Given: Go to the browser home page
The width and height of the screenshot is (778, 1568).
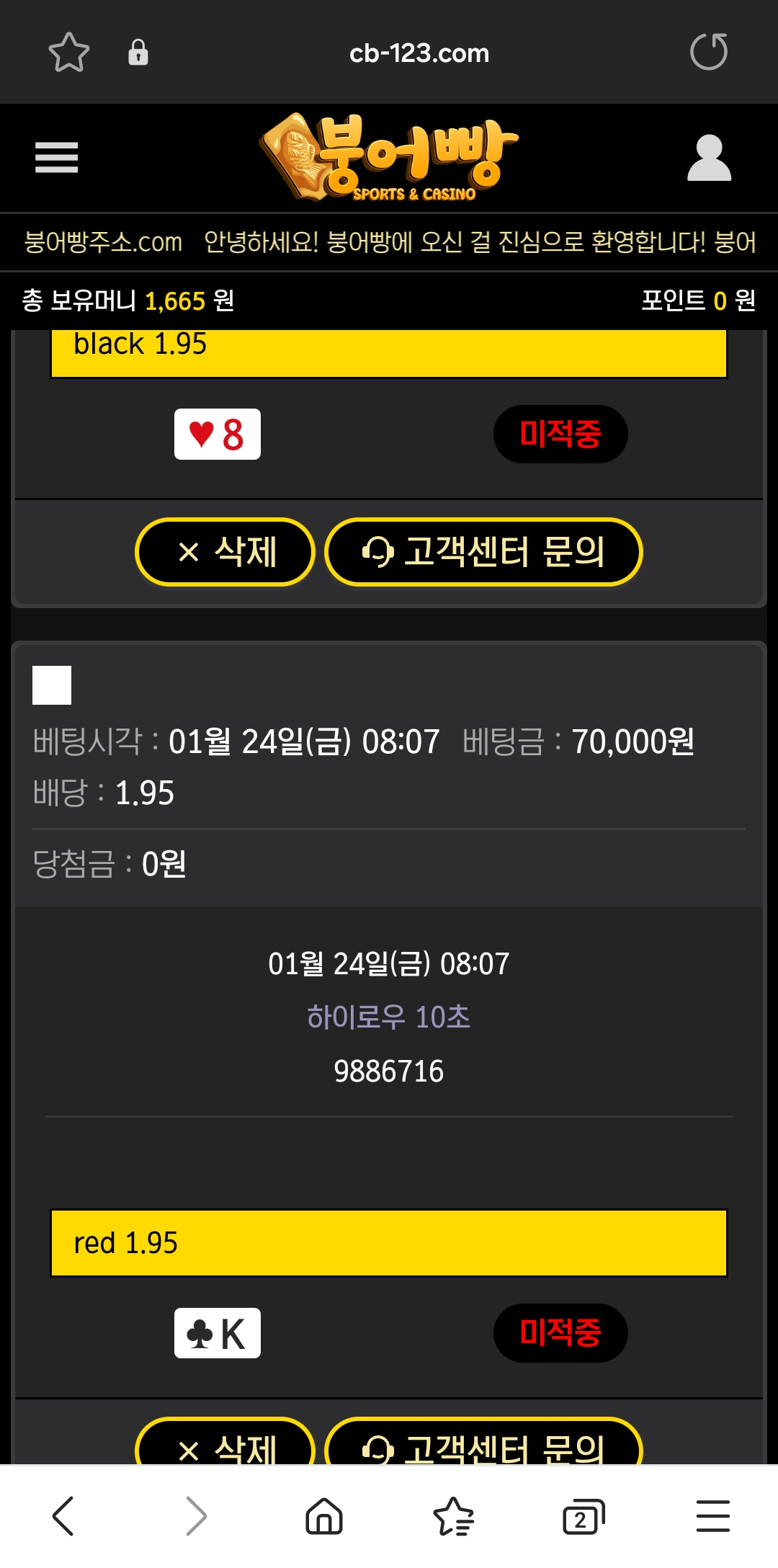Looking at the screenshot, I should coord(324,1516).
